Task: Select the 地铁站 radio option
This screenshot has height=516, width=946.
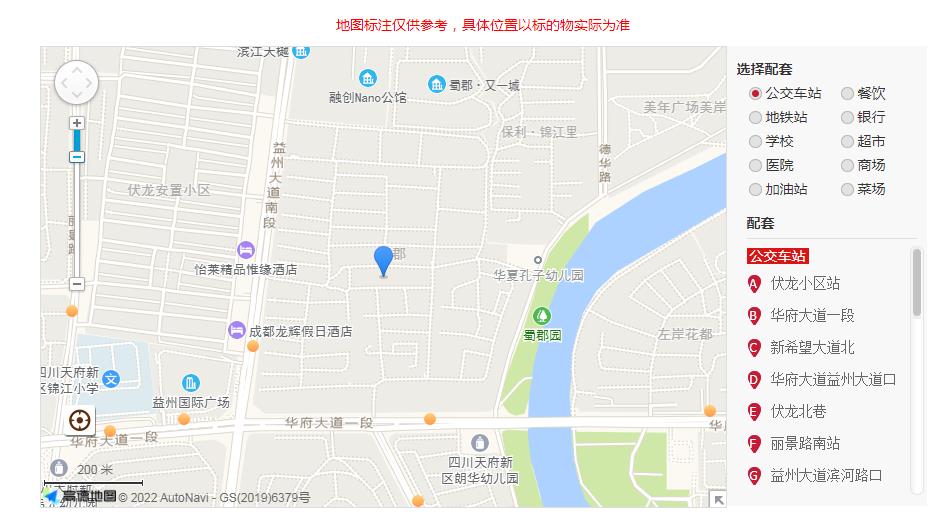Action: pos(756,117)
